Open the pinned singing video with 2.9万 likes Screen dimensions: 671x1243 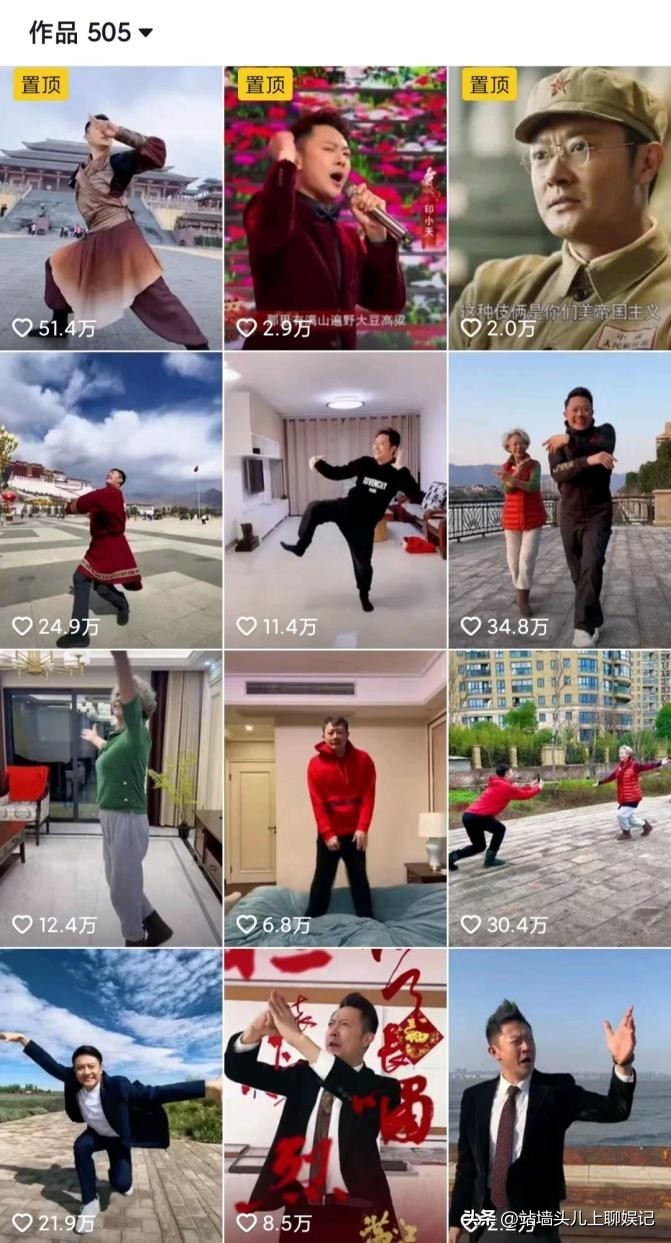tap(335, 208)
